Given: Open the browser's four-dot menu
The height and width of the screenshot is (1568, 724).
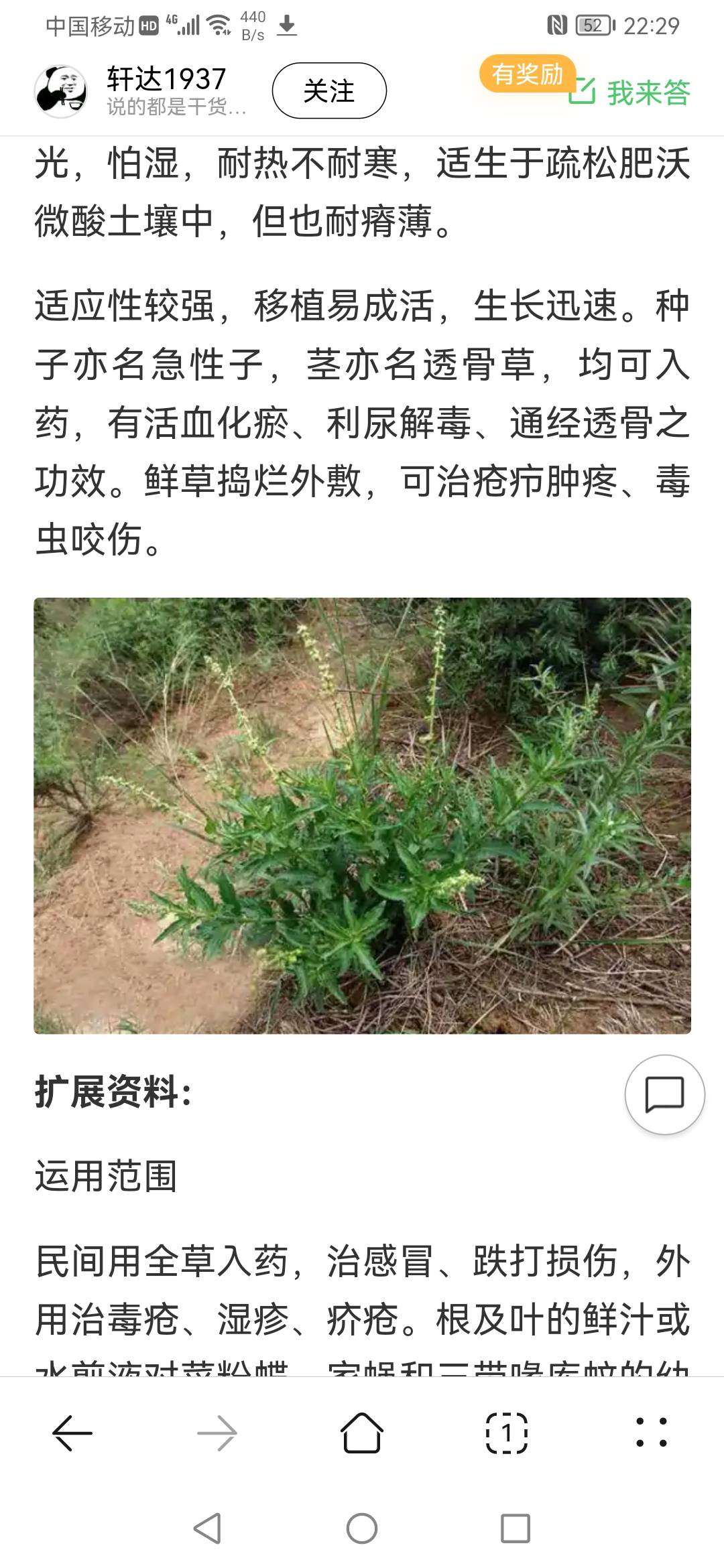Looking at the screenshot, I should click(650, 1433).
